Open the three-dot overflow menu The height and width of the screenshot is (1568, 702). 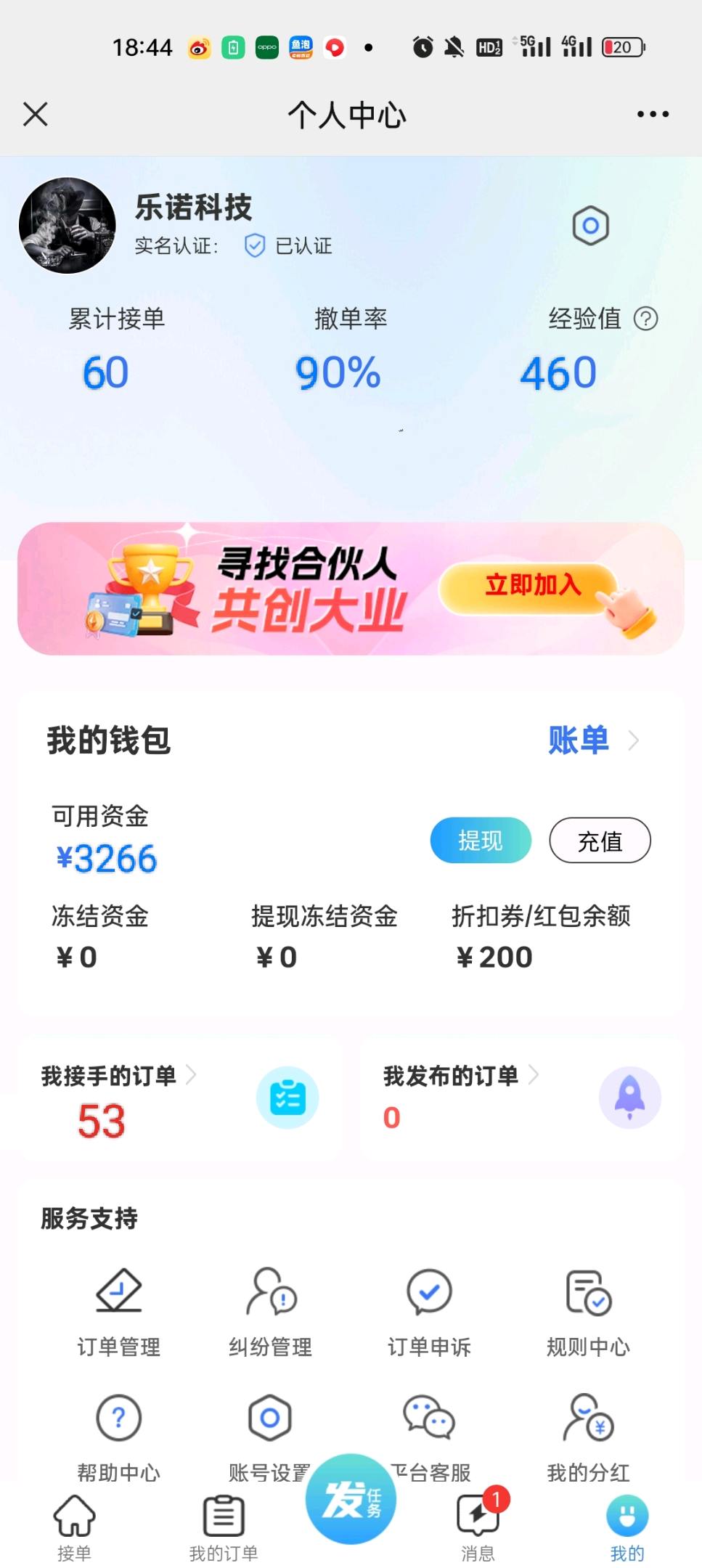(x=653, y=114)
